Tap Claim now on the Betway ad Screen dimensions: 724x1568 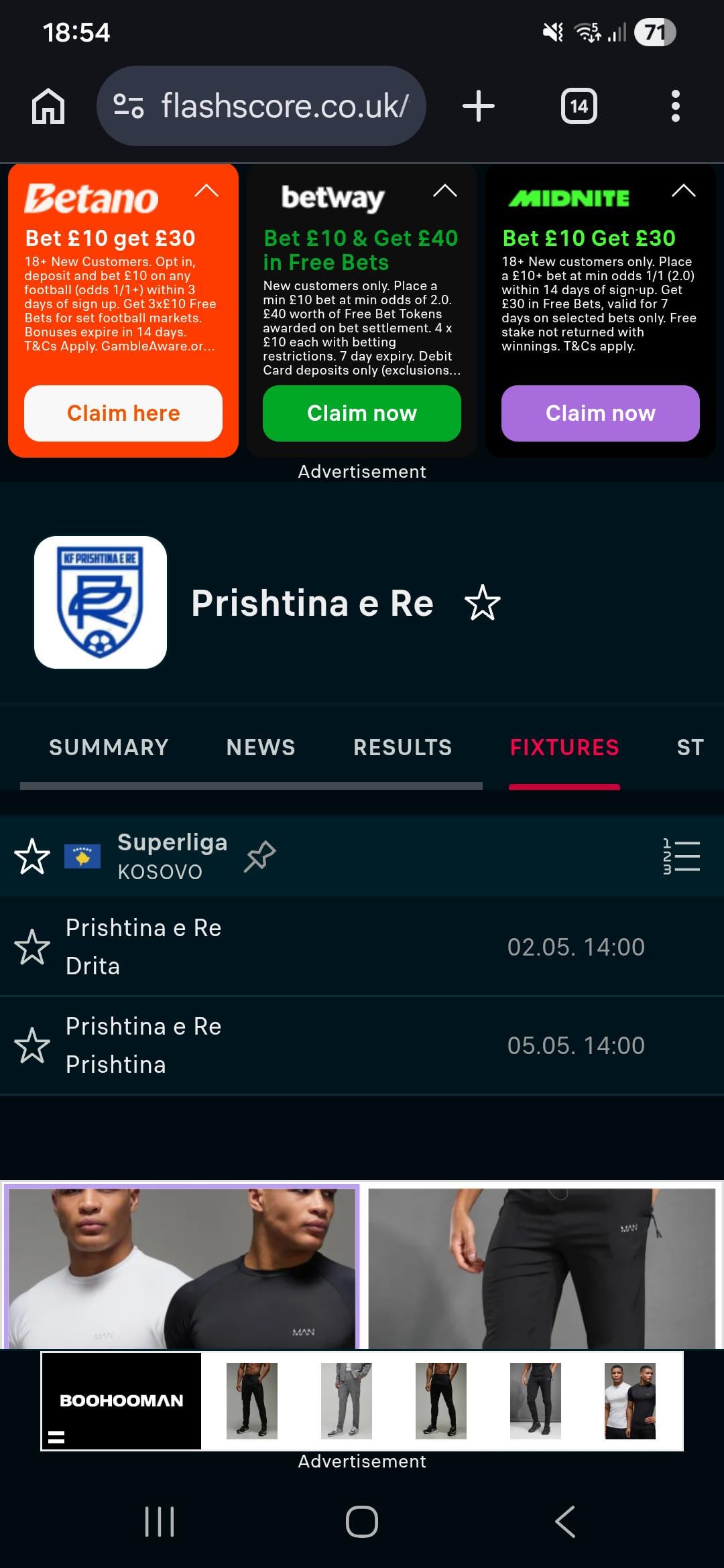(362, 413)
